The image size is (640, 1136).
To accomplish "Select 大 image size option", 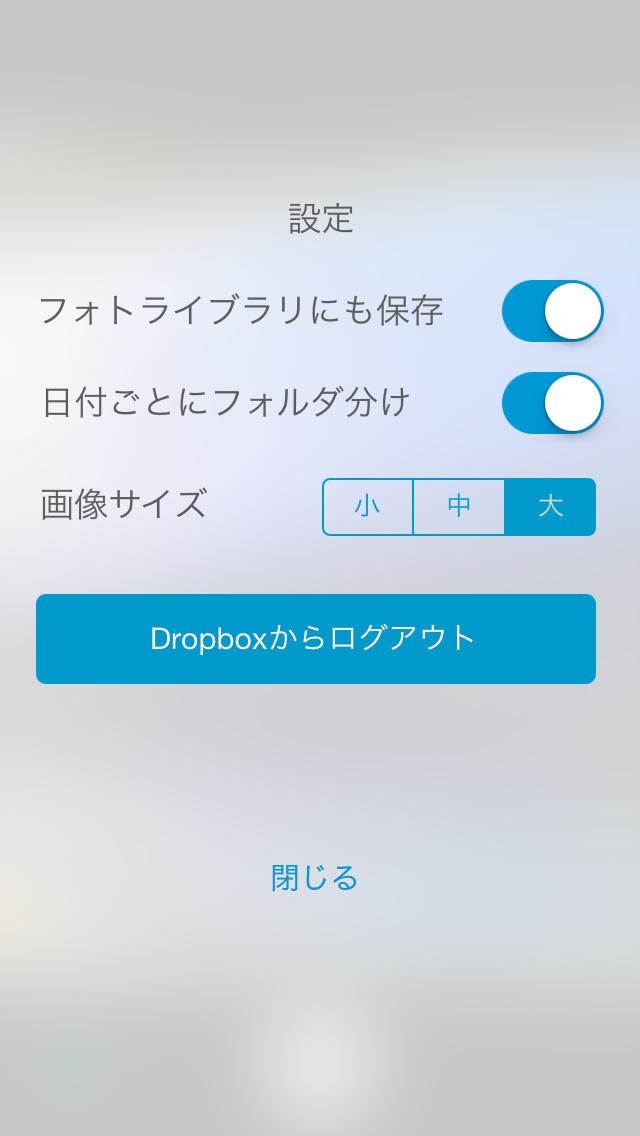I will [x=550, y=507].
